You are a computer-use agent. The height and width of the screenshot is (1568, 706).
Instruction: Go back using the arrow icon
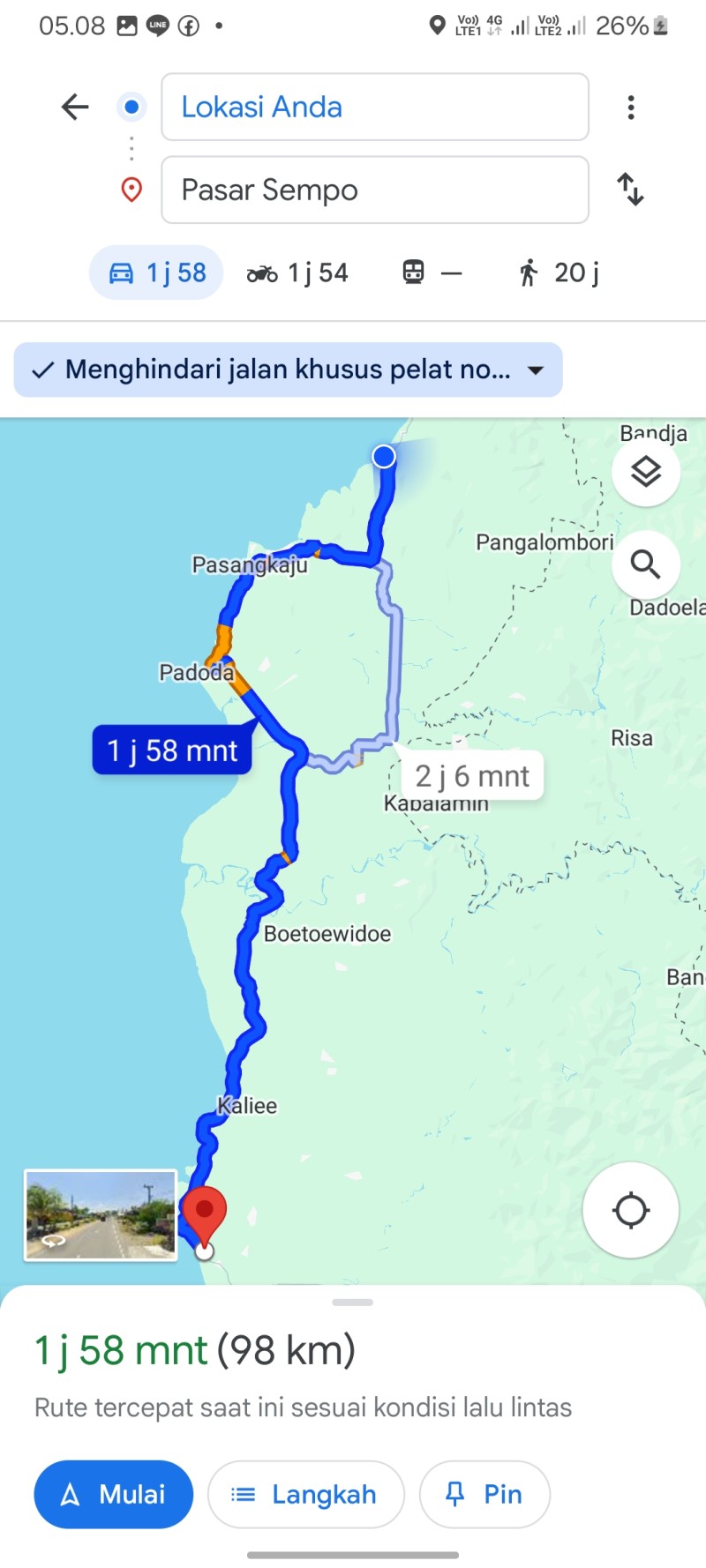click(x=75, y=107)
